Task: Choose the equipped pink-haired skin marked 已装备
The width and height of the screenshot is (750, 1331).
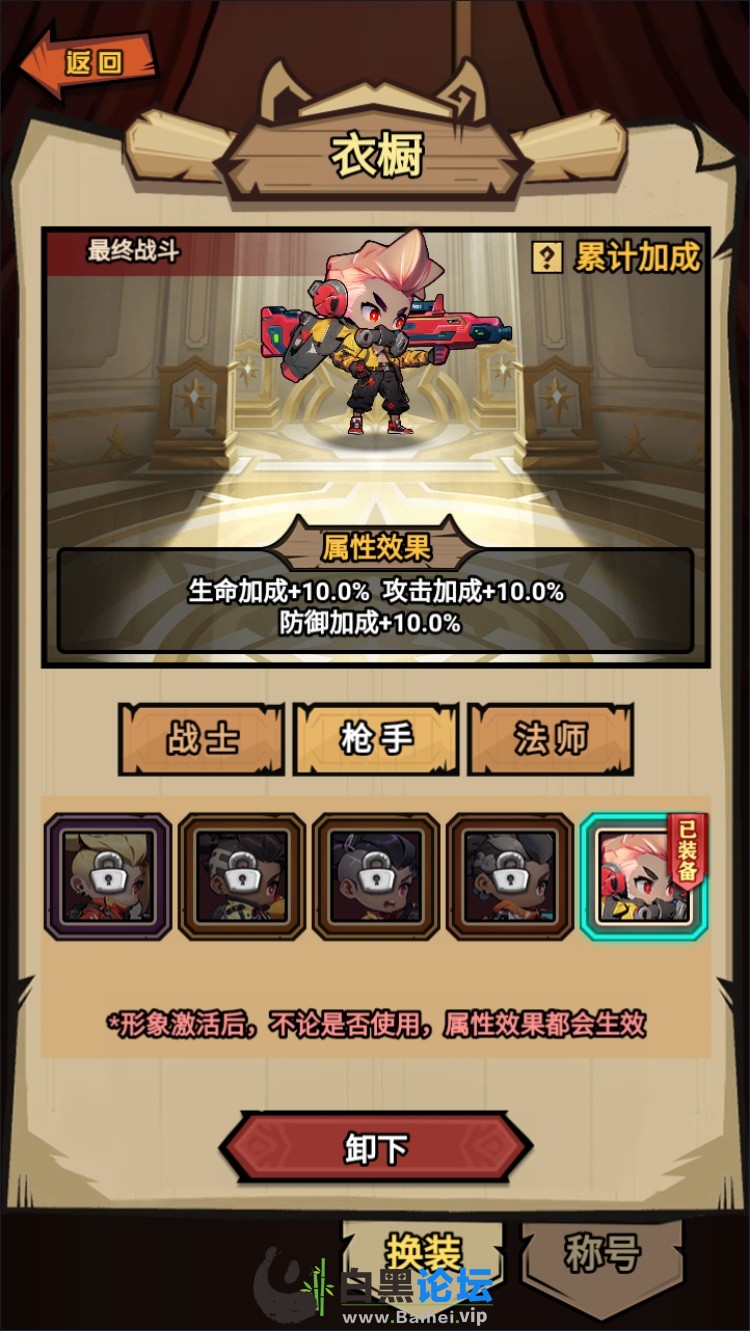Action: 643,876
